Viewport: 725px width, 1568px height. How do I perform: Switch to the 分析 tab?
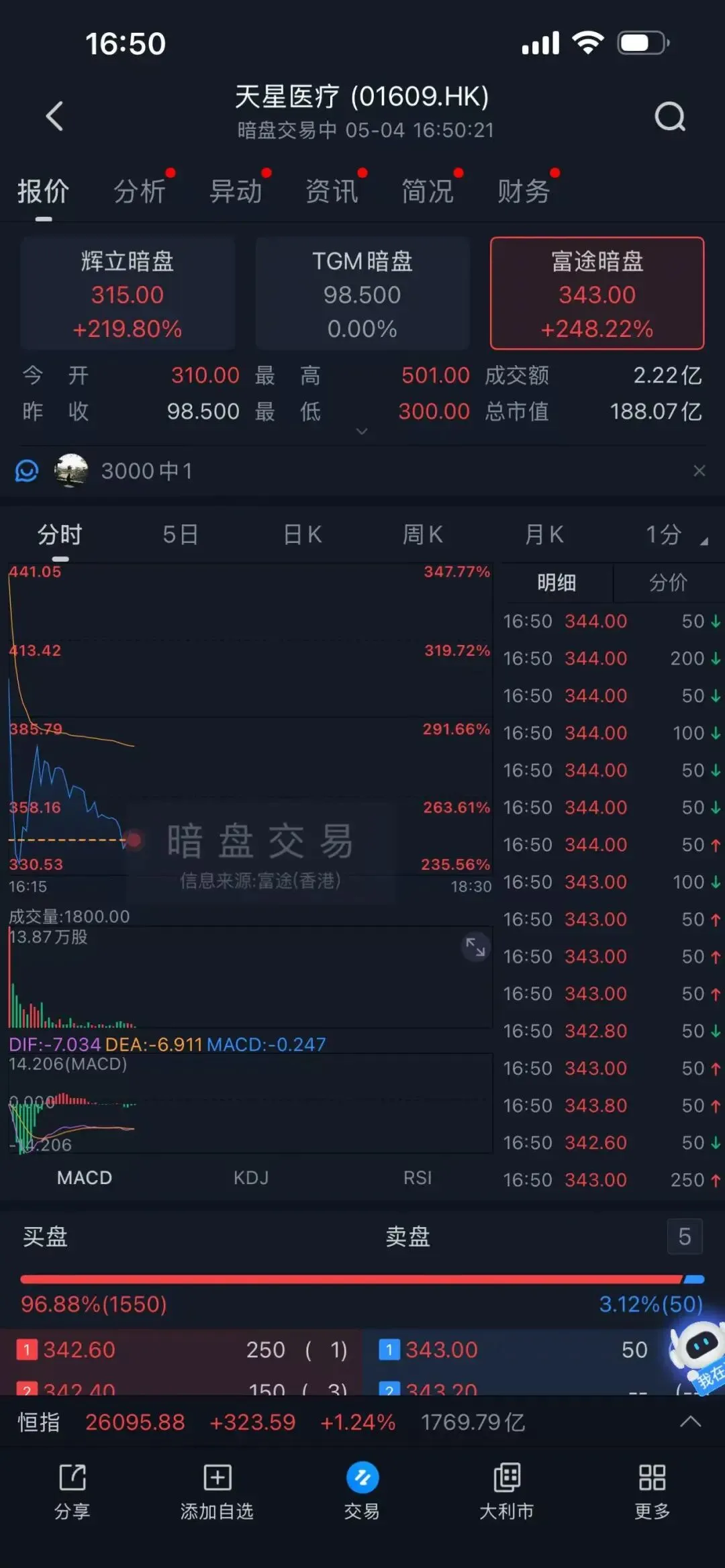coord(140,191)
